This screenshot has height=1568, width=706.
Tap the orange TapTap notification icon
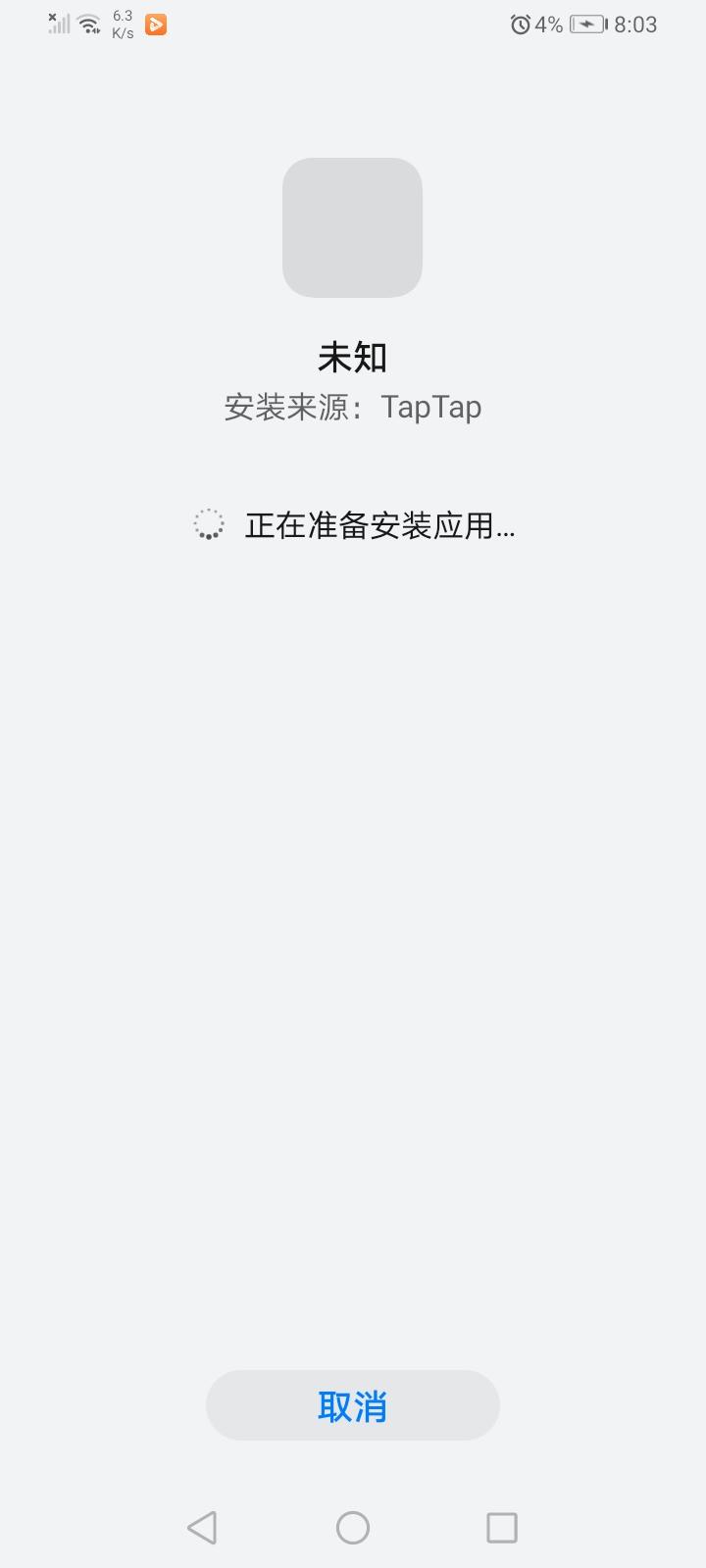point(155,24)
